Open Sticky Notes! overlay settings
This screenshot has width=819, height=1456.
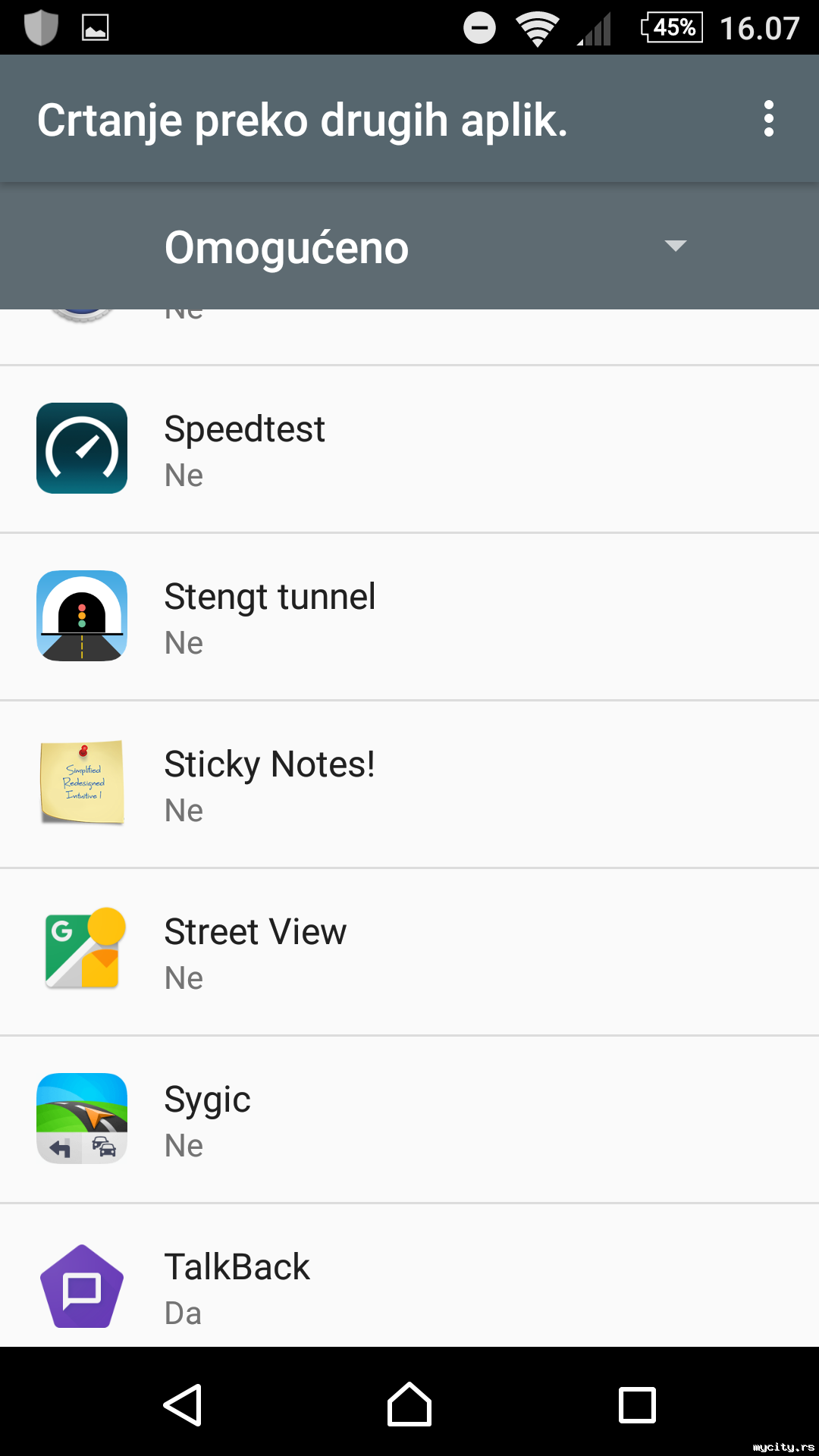(409, 785)
